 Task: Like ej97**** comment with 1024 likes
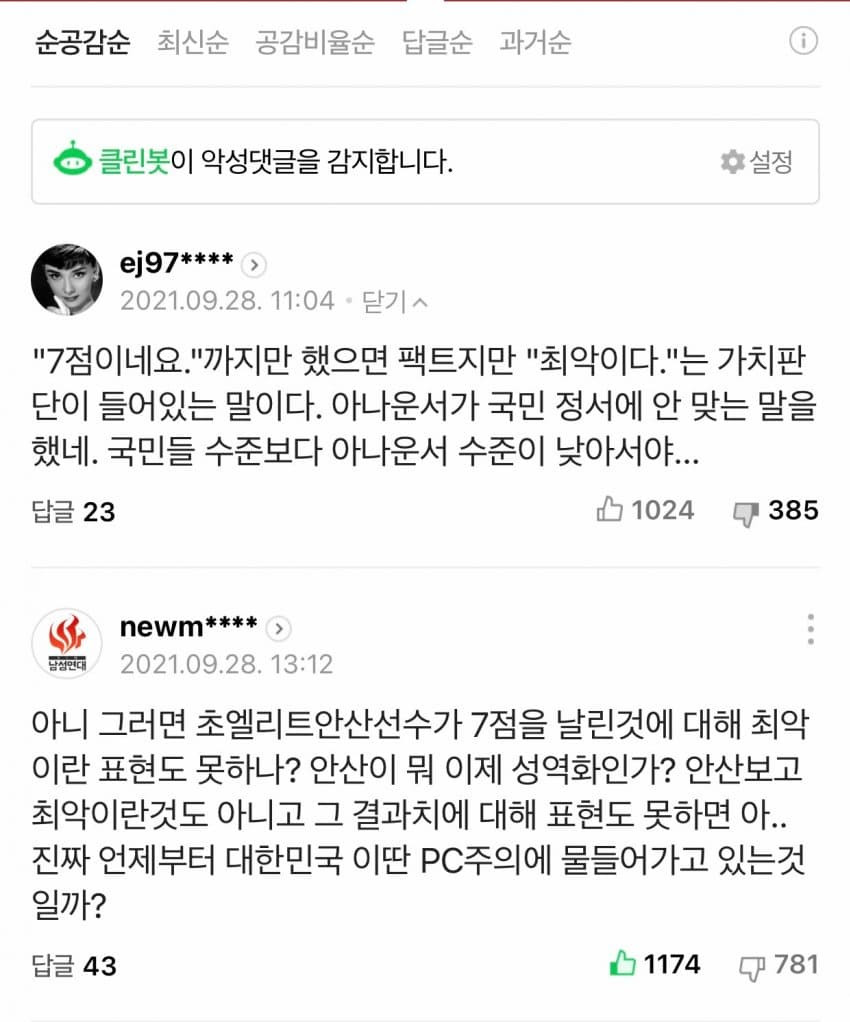(644, 510)
